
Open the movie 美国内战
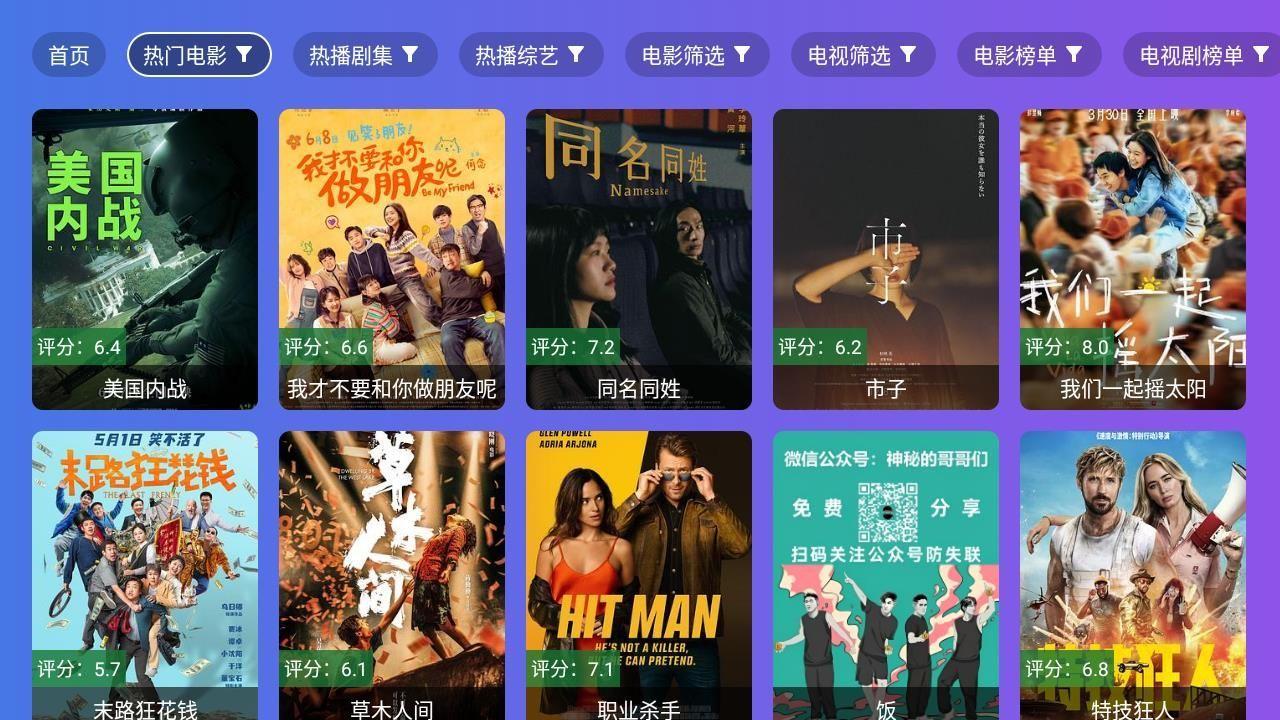145,259
